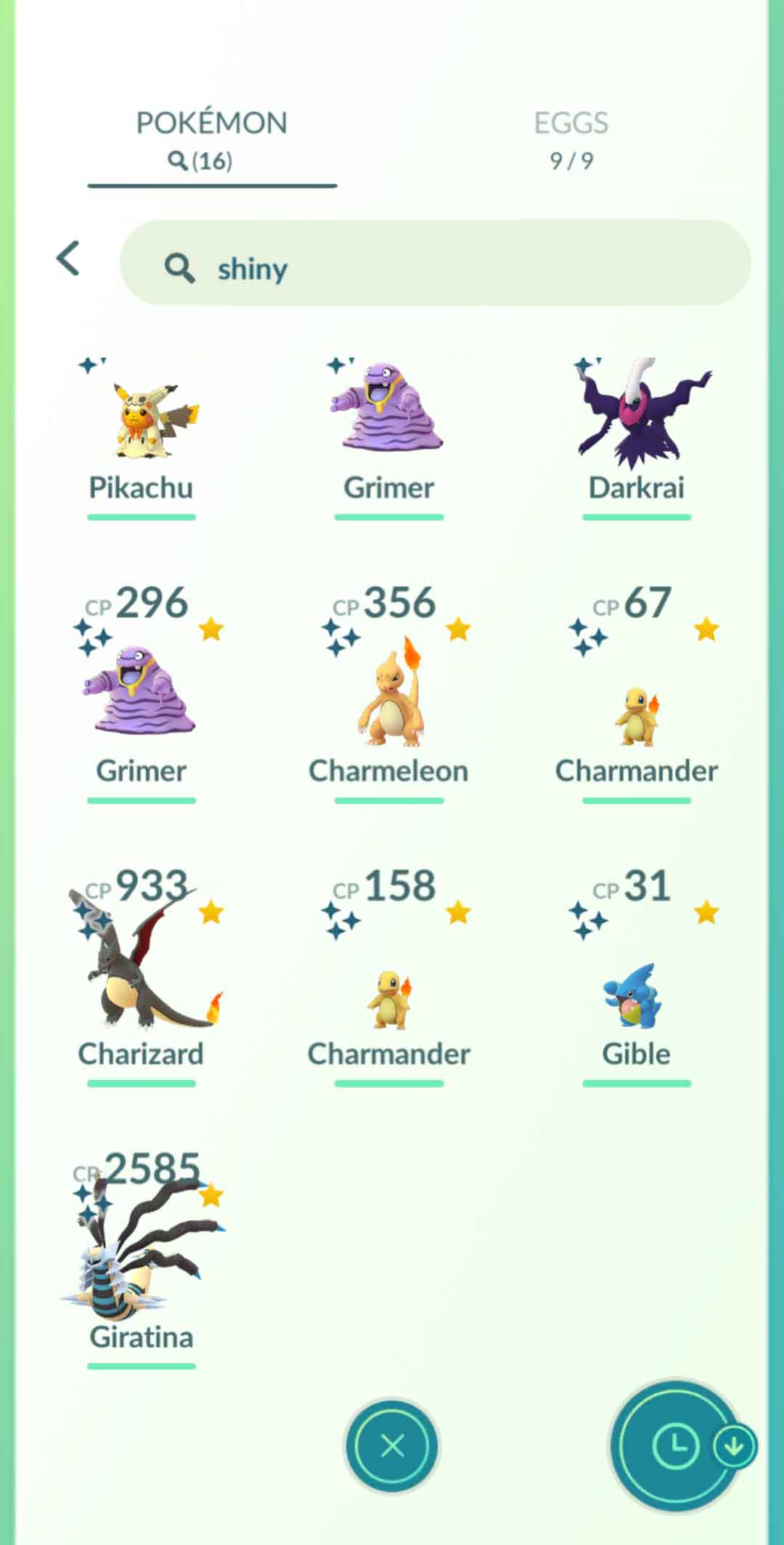The image size is (784, 1545).
Task: Open the recent sort order button
Action: coord(677,1446)
